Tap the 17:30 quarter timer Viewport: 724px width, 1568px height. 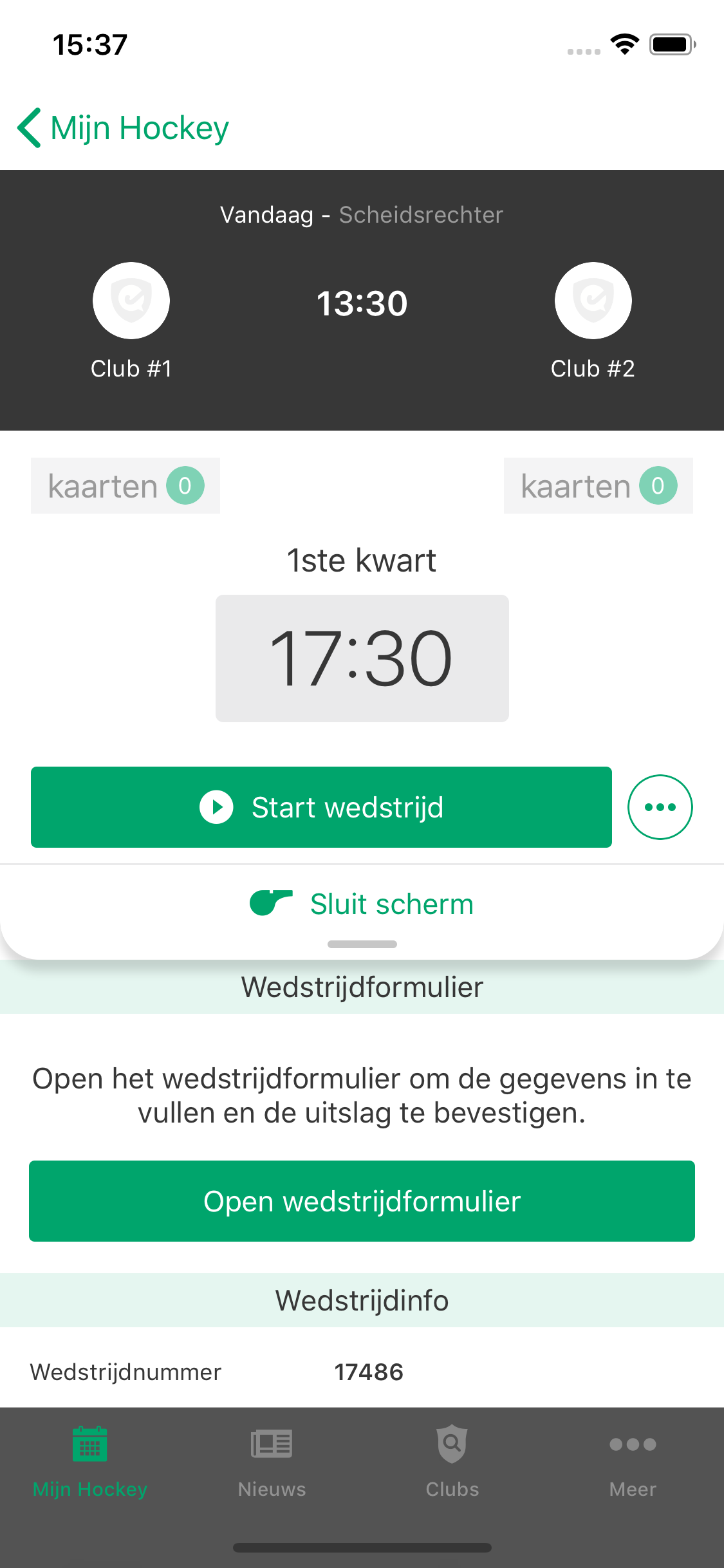coord(362,658)
